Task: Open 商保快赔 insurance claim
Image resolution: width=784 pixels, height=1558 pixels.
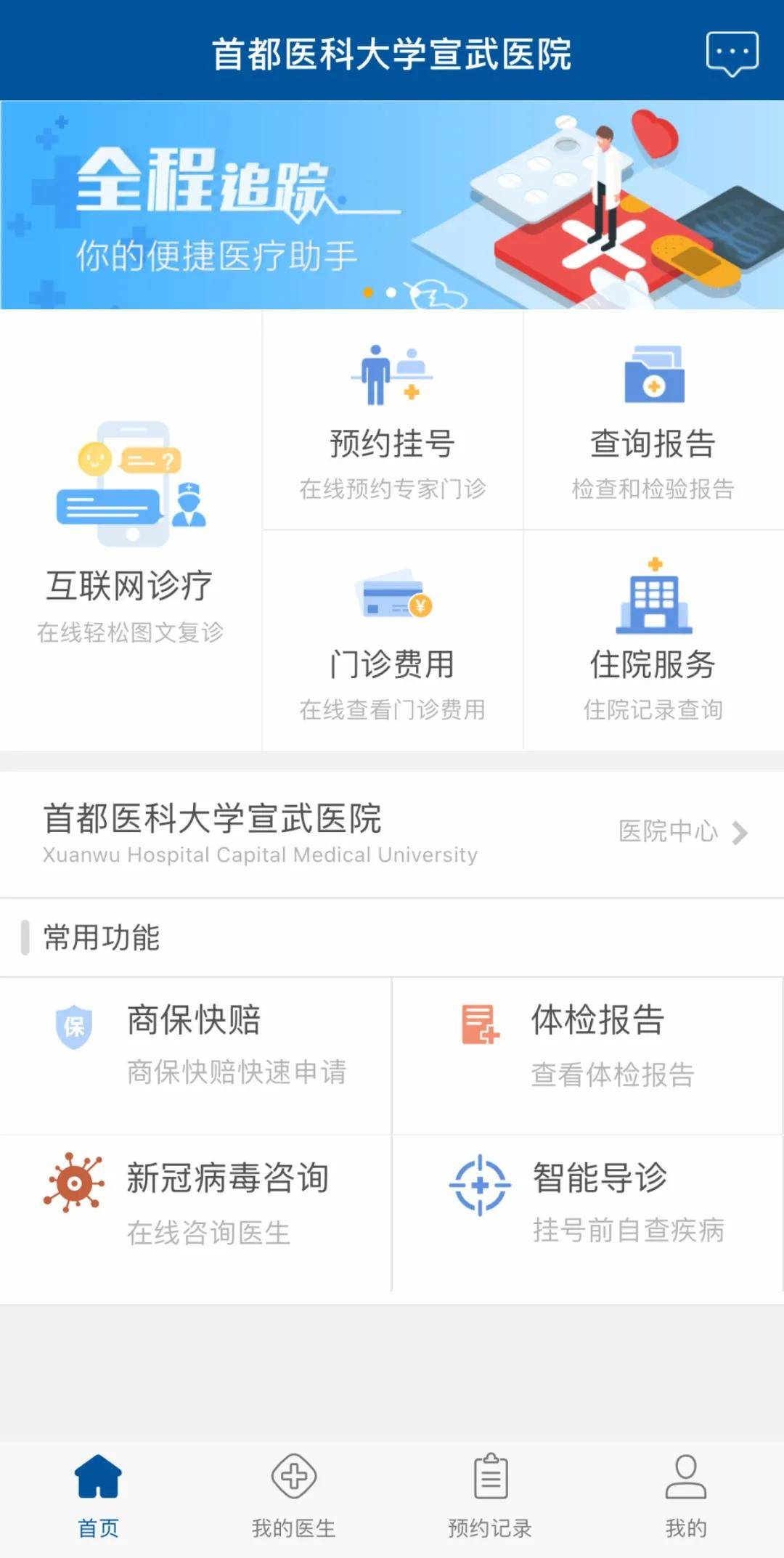Action: pyautogui.click(x=196, y=1045)
